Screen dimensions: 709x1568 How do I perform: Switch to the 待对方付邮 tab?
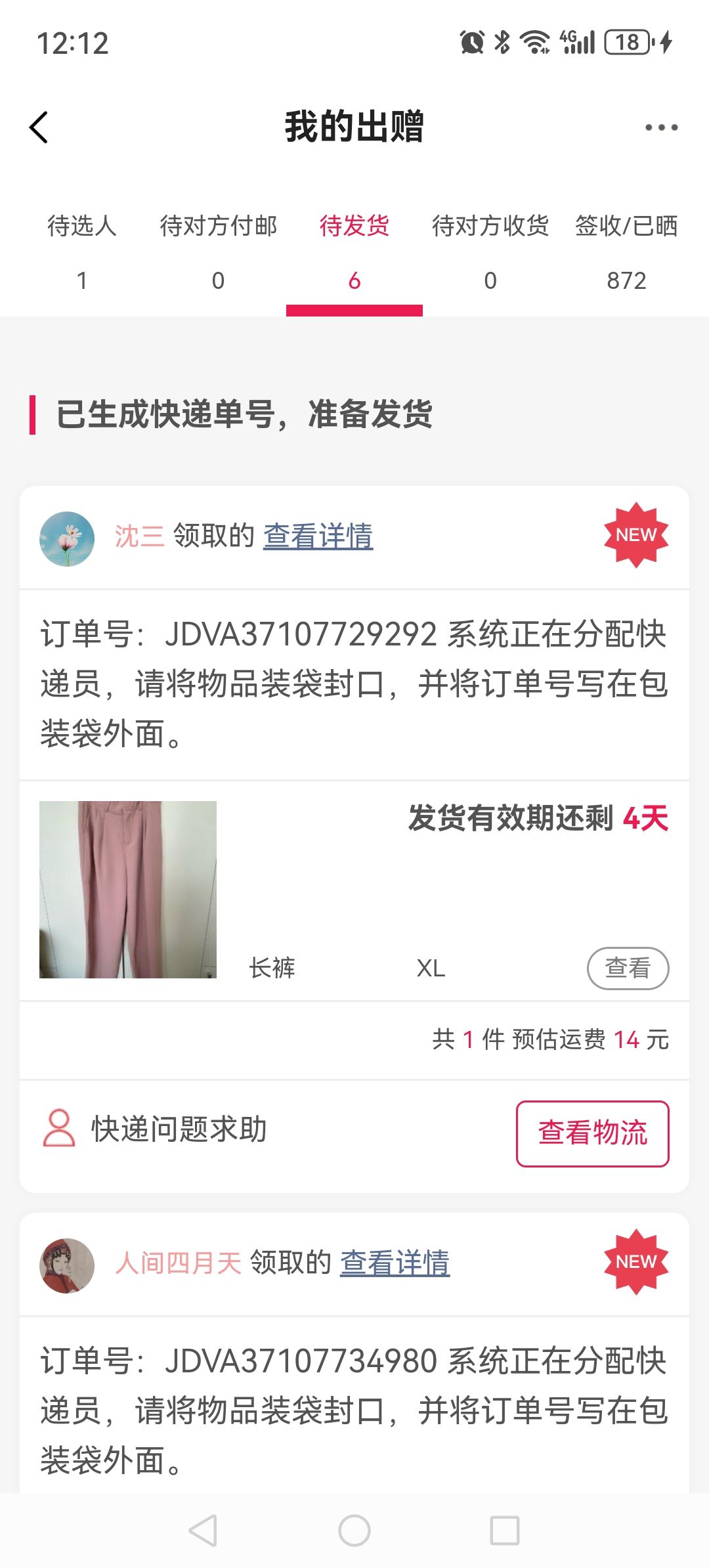click(218, 253)
